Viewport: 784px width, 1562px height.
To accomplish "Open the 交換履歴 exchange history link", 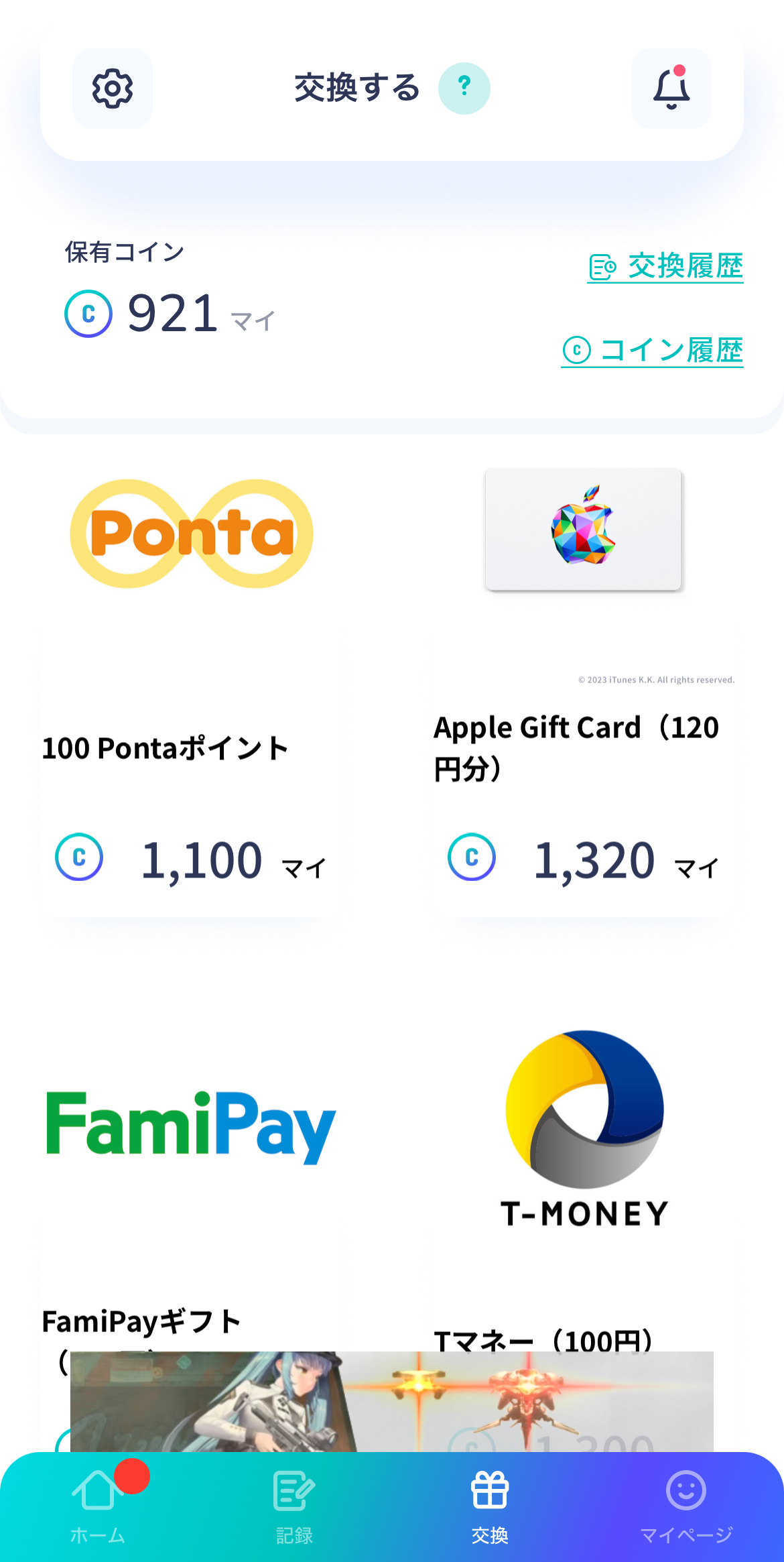I will pos(665,267).
